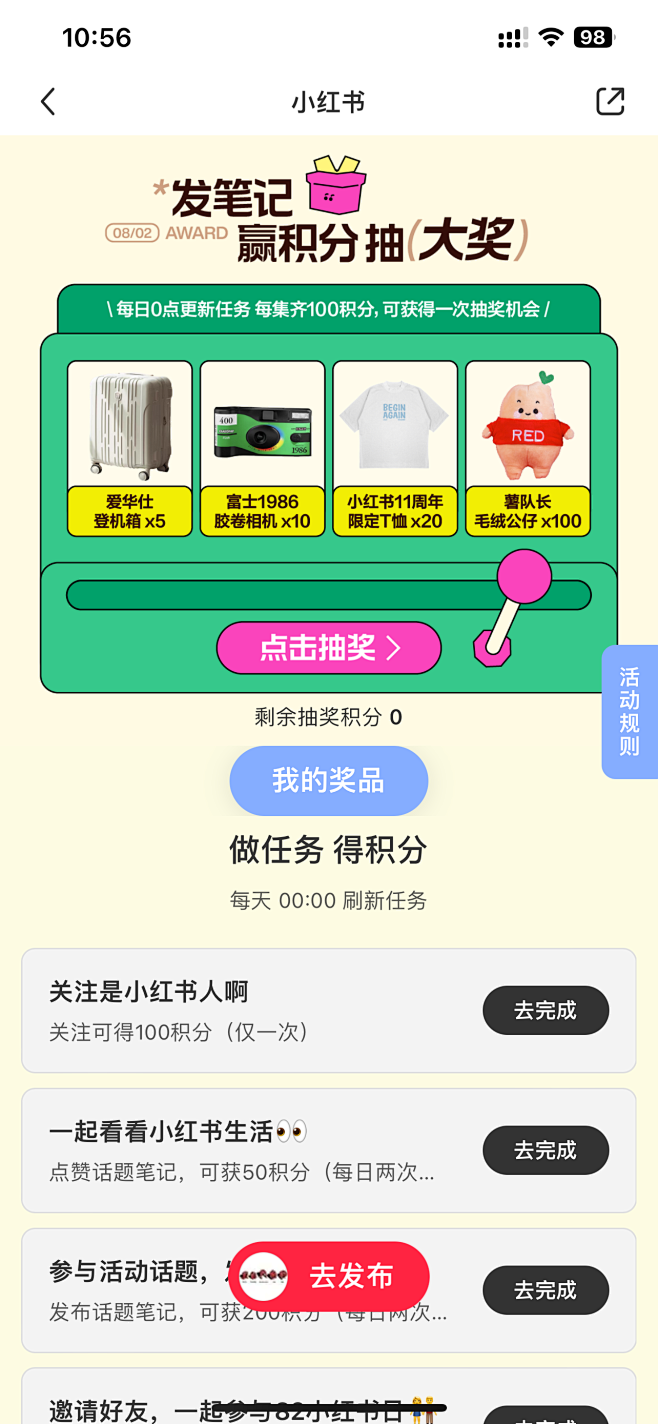Tap the pink 点击抽奖 button
The image size is (658, 1424).
pos(328,648)
